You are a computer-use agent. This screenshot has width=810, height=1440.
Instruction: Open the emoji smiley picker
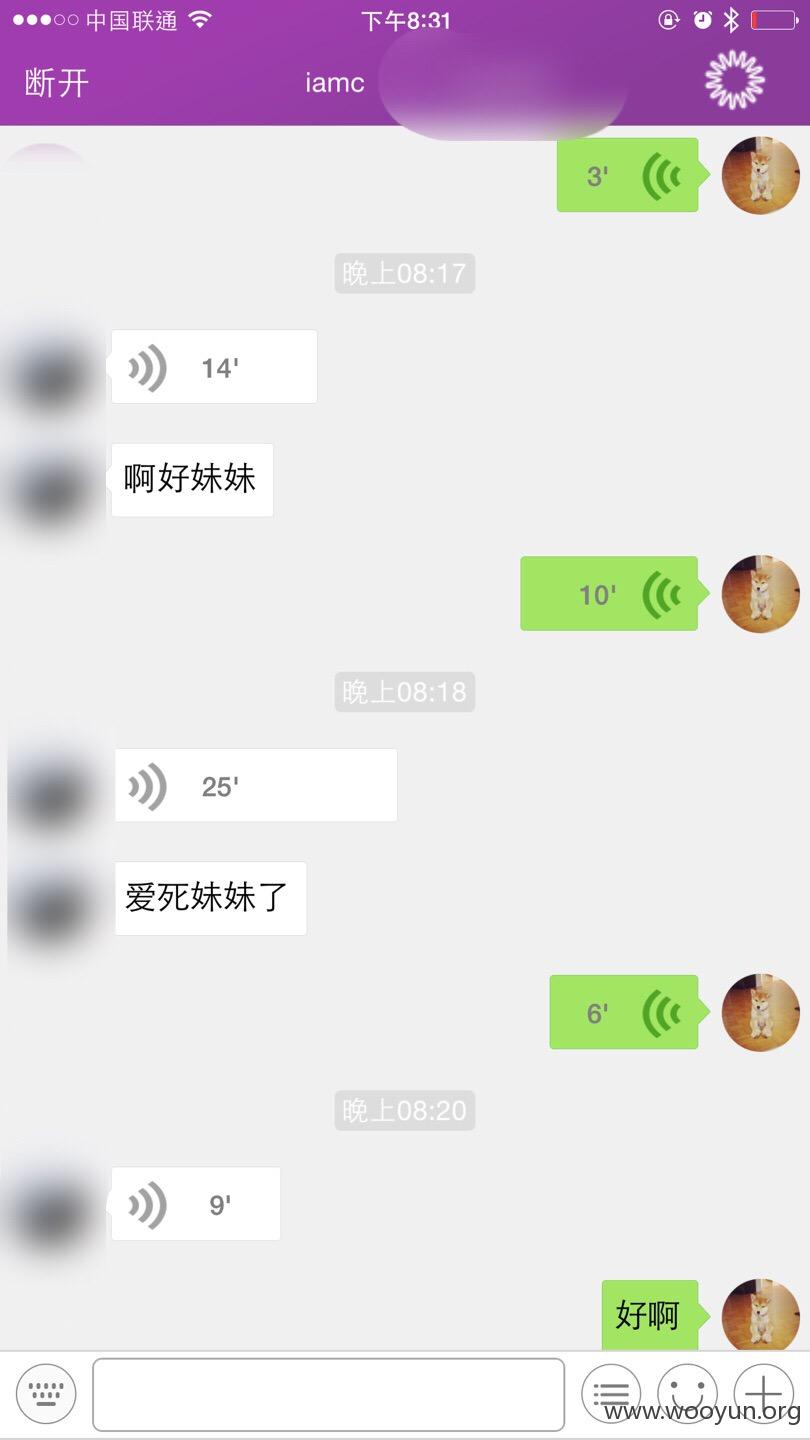[x=687, y=1393]
